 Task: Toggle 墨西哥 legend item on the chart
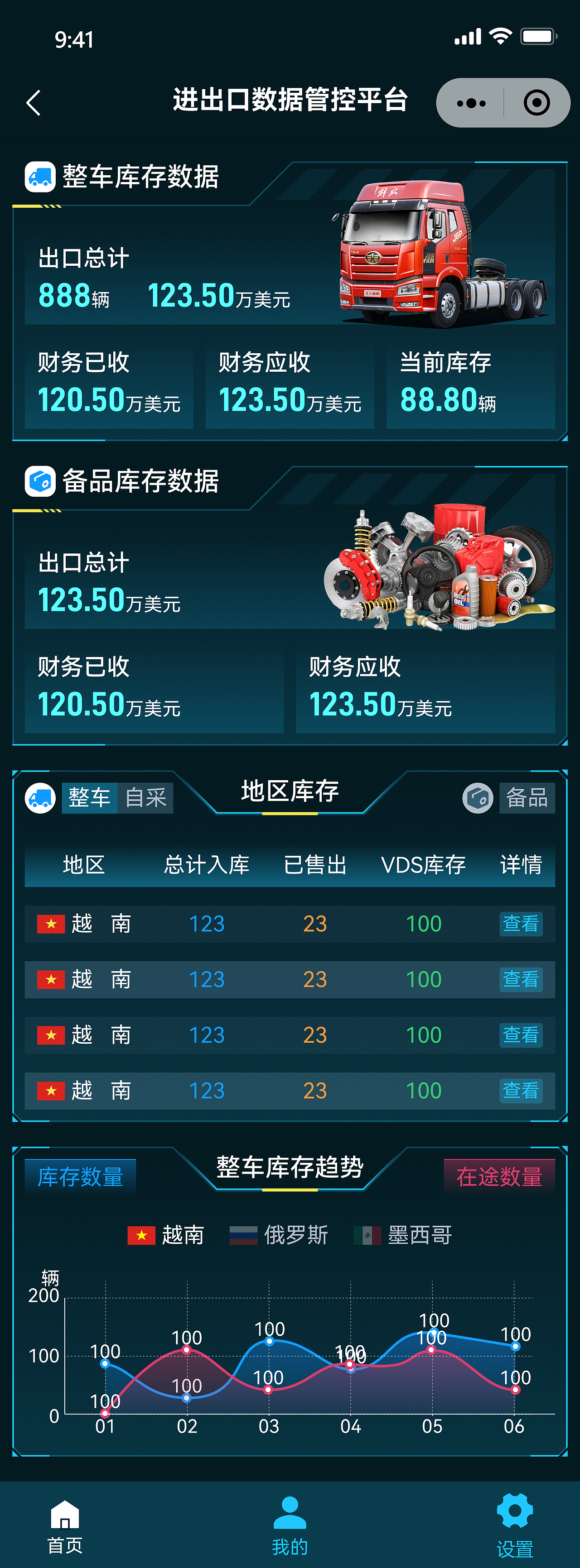[403, 1235]
